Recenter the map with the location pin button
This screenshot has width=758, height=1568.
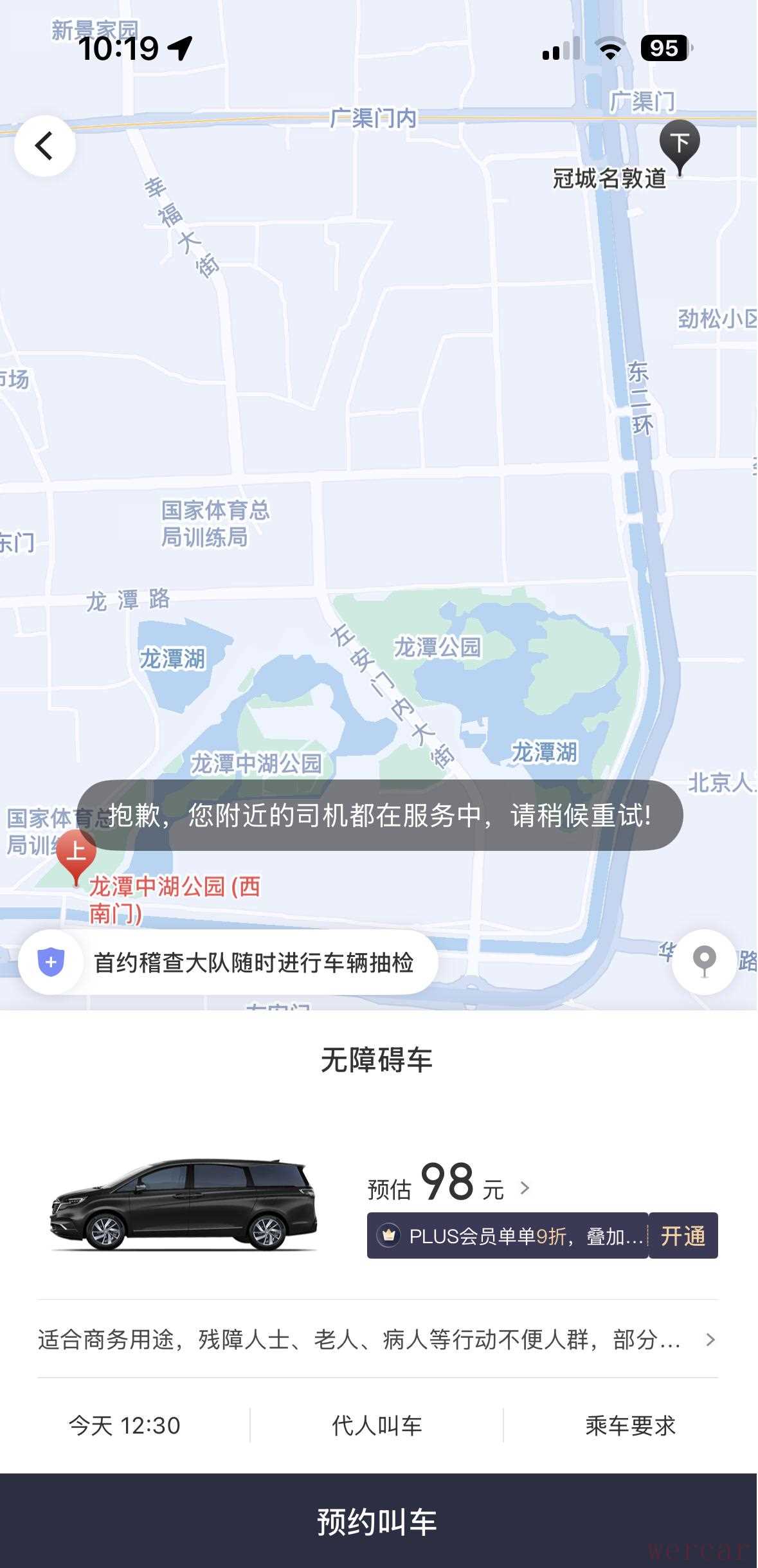(x=704, y=962)
